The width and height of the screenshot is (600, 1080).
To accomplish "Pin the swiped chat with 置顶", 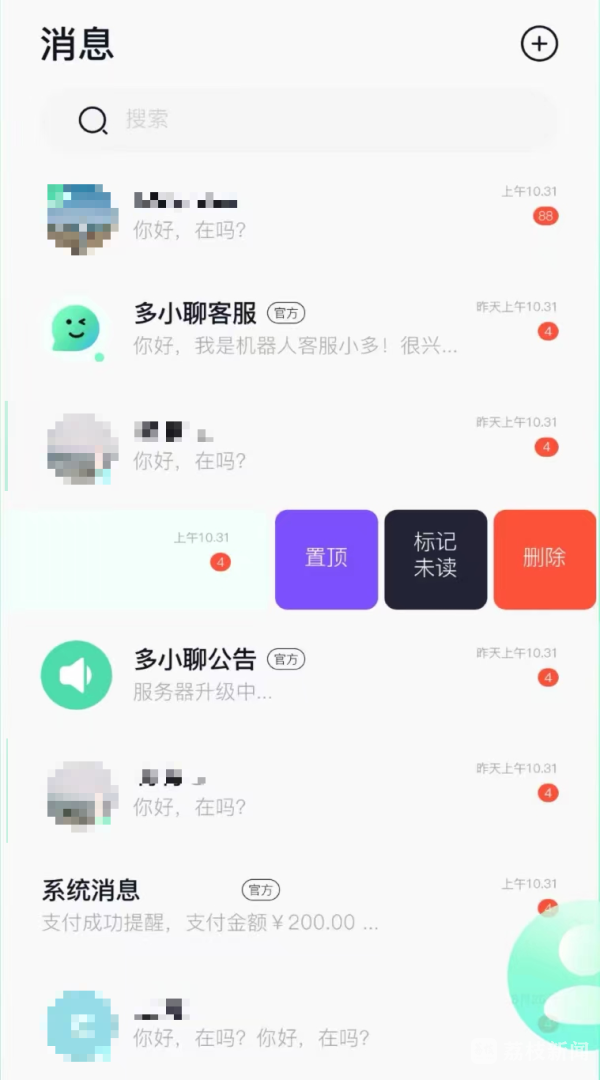I will coord(327,559).
